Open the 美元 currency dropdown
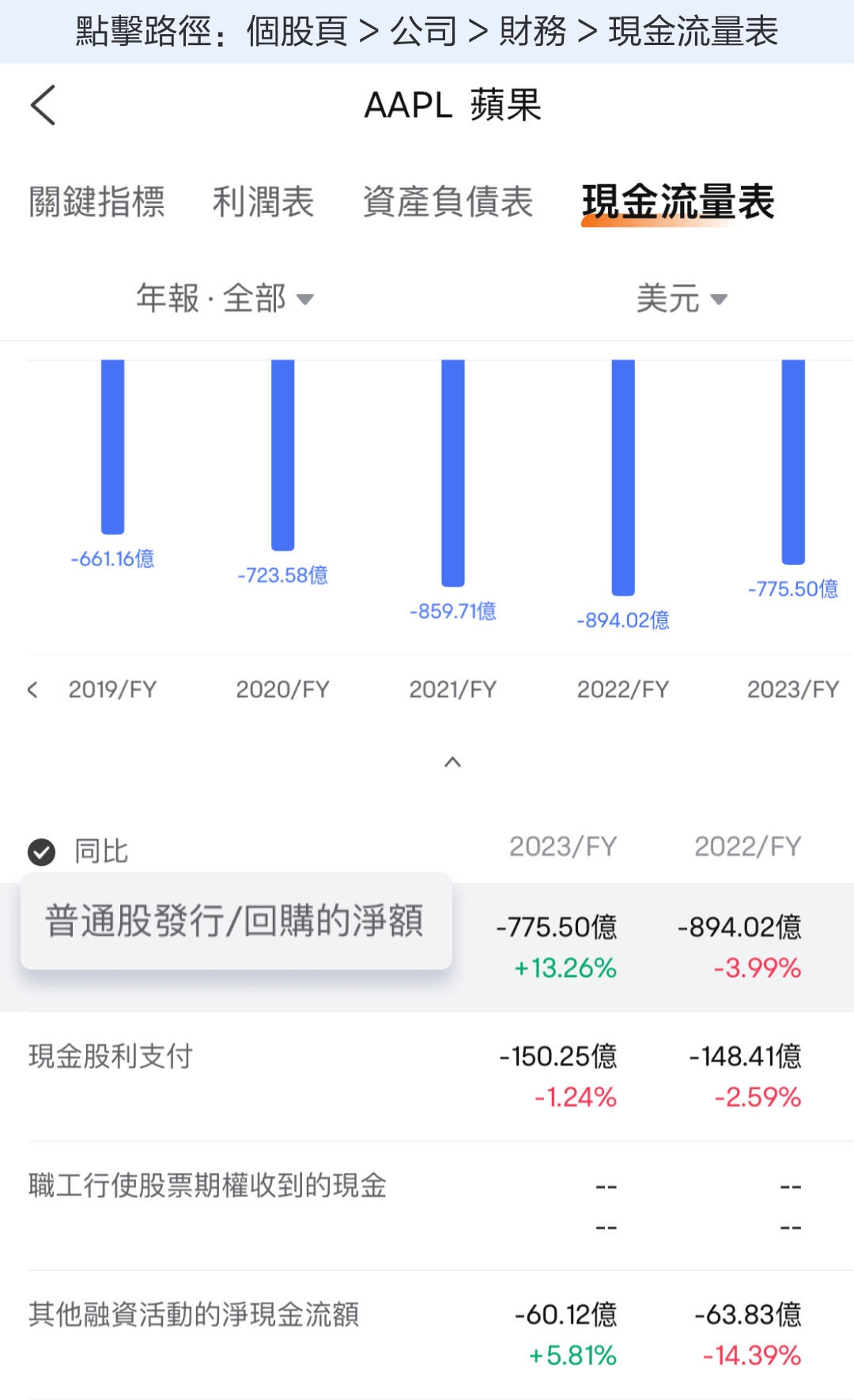 (682, 298)
